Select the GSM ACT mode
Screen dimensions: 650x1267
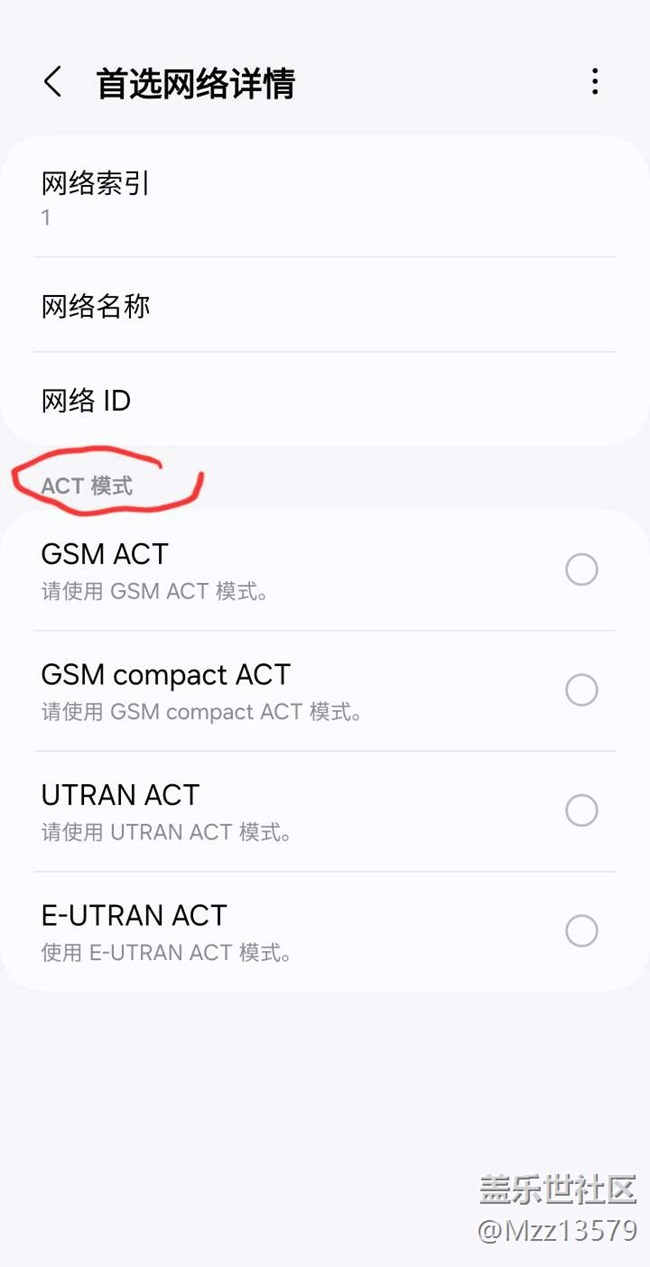point(325,570)
